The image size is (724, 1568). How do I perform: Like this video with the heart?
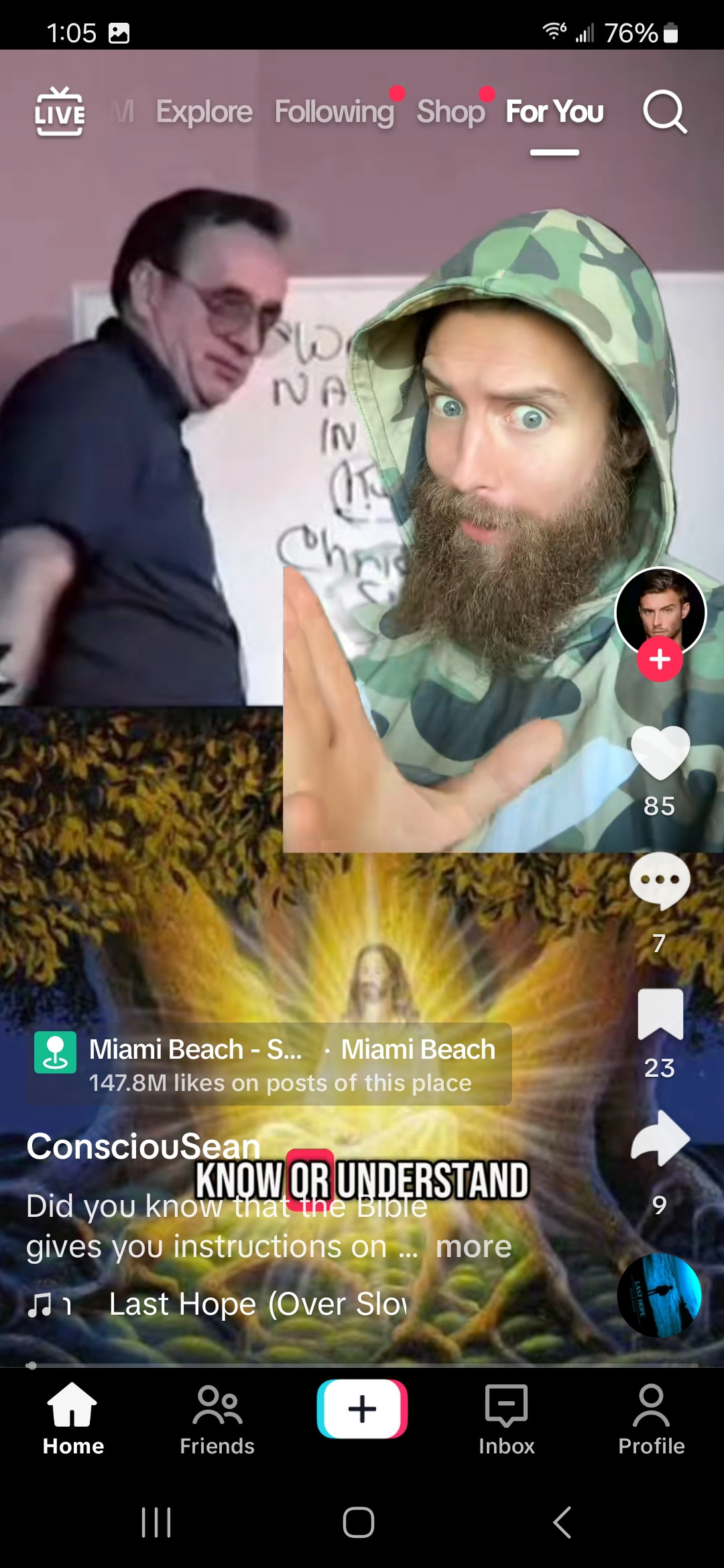pyautogui.click(x=660, y=753)
